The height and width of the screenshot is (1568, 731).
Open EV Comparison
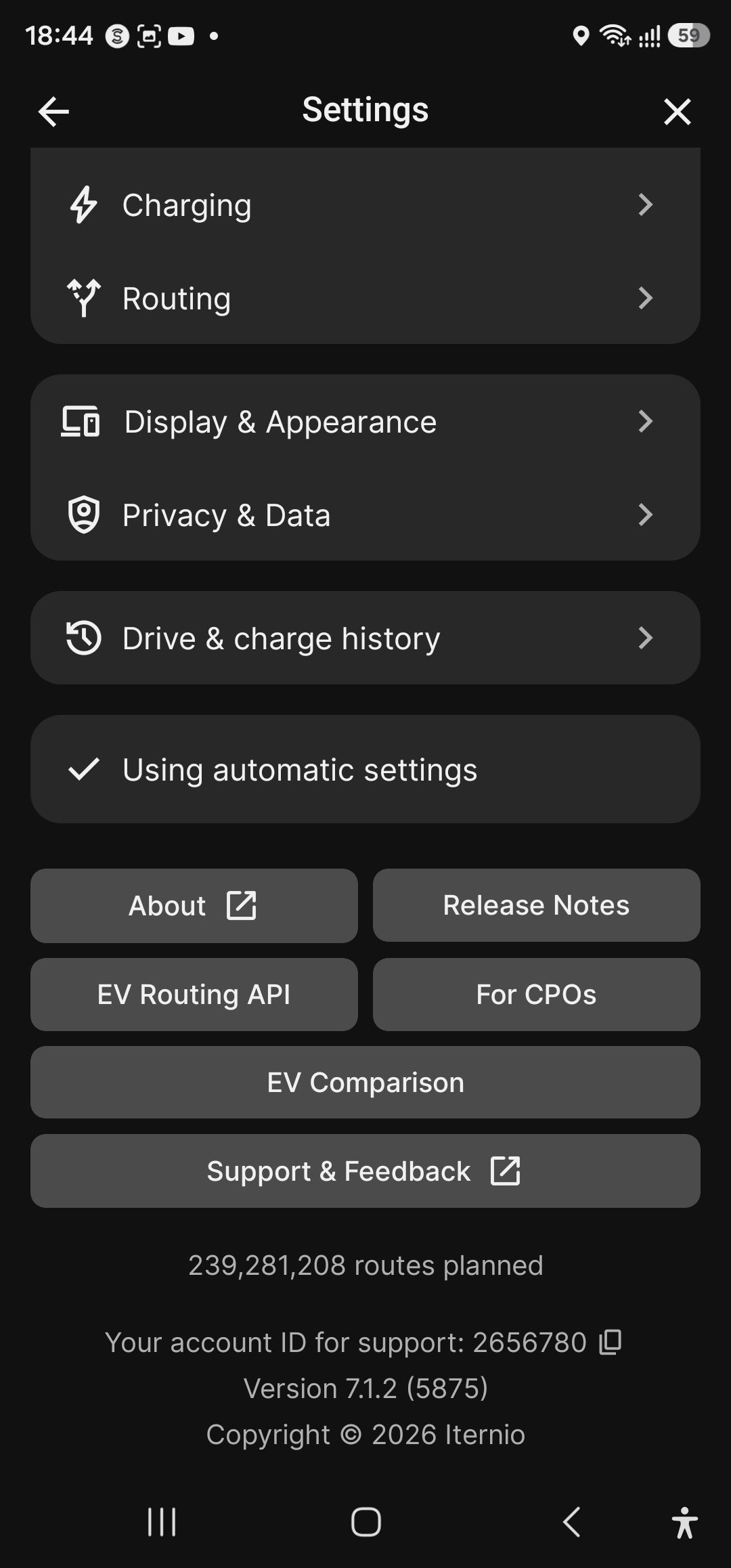pos(365,1083)
